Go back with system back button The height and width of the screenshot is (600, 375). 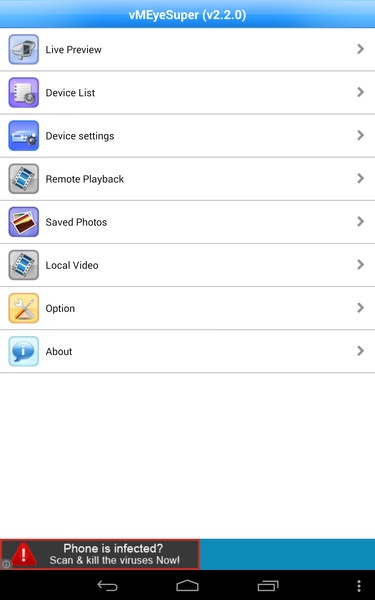pos(109,585)
